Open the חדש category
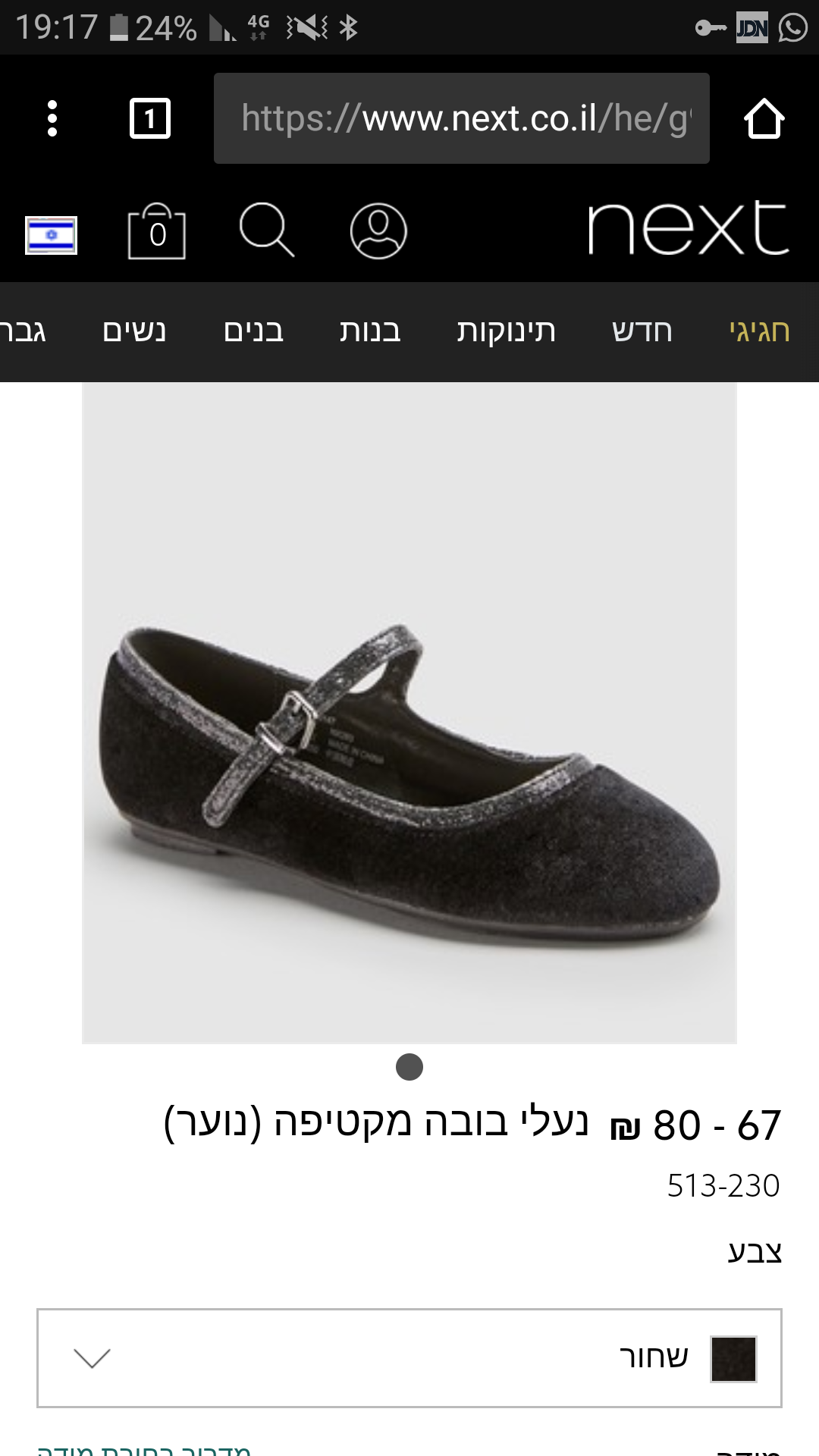Viewport: 819px width, 1456px height. (642, 332)
